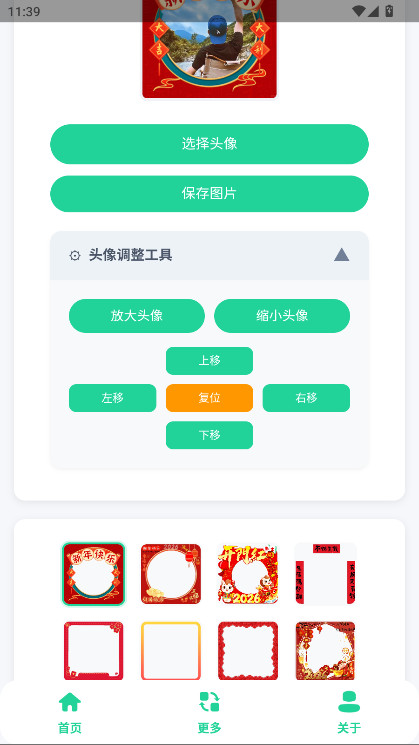Move the avatar left with 左移
Viewport: 419px width, 745px height.
(113, 398)
